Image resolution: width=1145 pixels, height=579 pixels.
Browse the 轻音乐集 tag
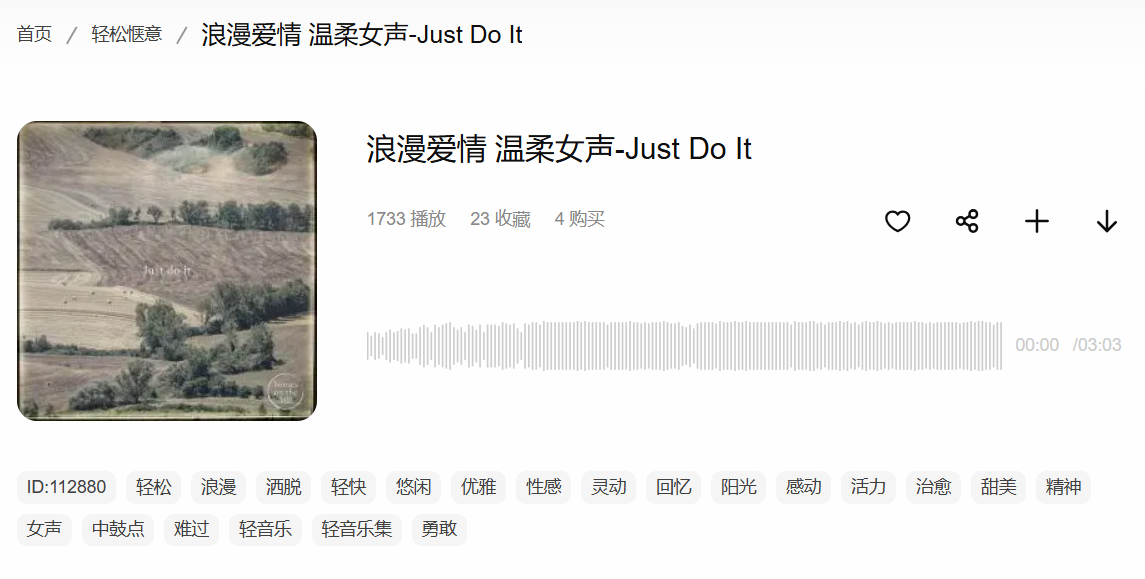point(357,529)
